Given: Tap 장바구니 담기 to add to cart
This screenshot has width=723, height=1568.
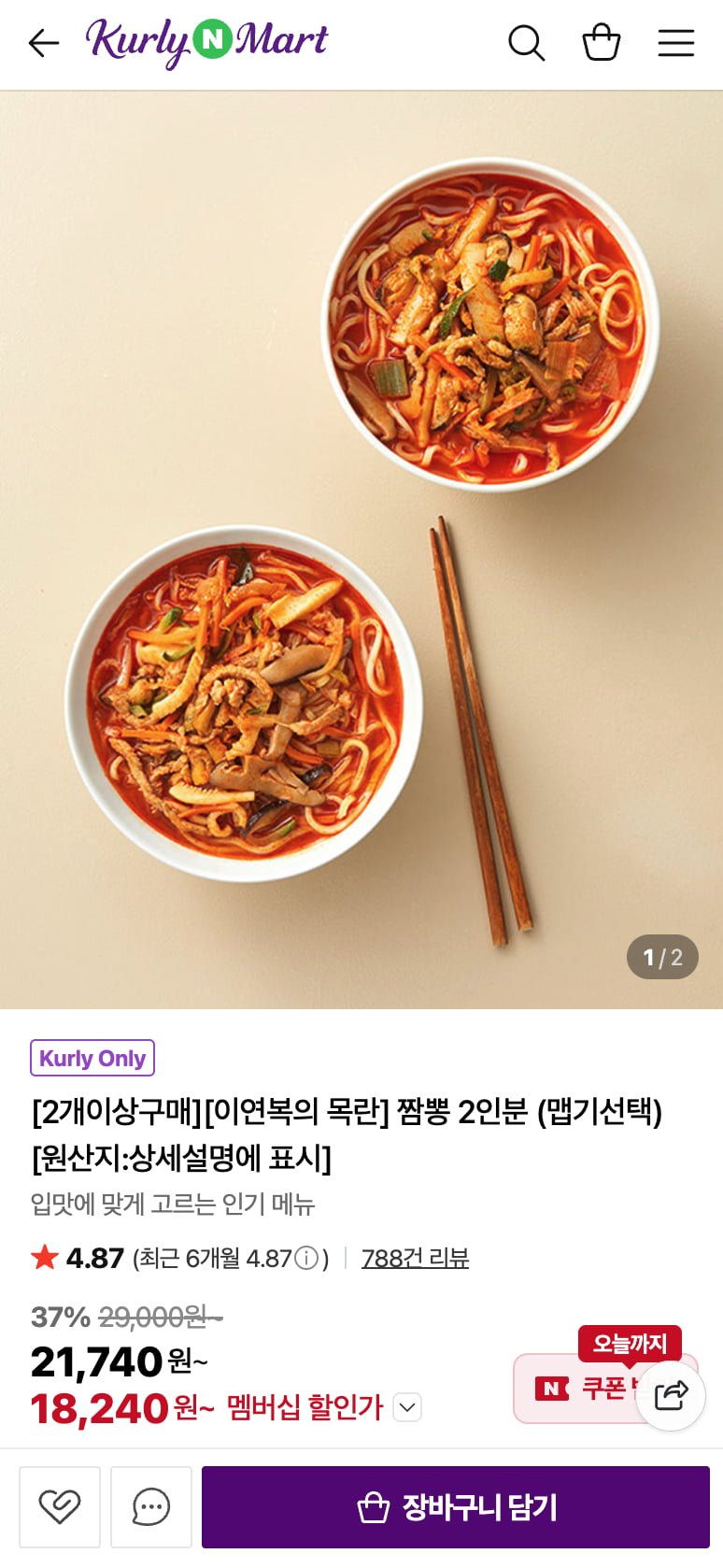Looking at the screenshot, I should (456, 1506).
